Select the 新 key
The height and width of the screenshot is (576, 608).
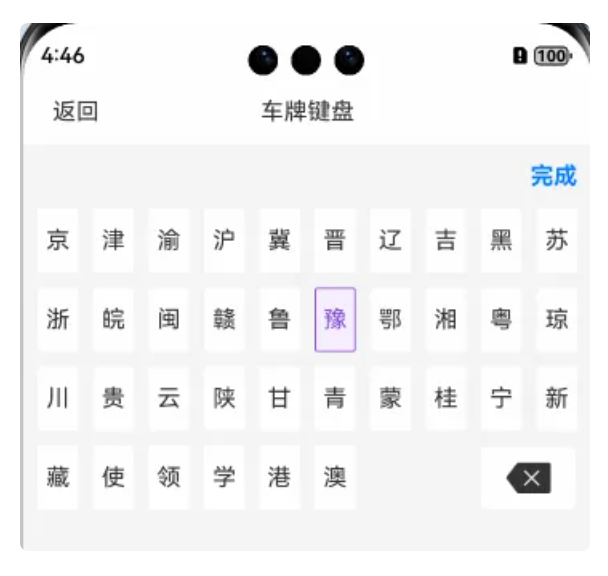click(556, 398)
